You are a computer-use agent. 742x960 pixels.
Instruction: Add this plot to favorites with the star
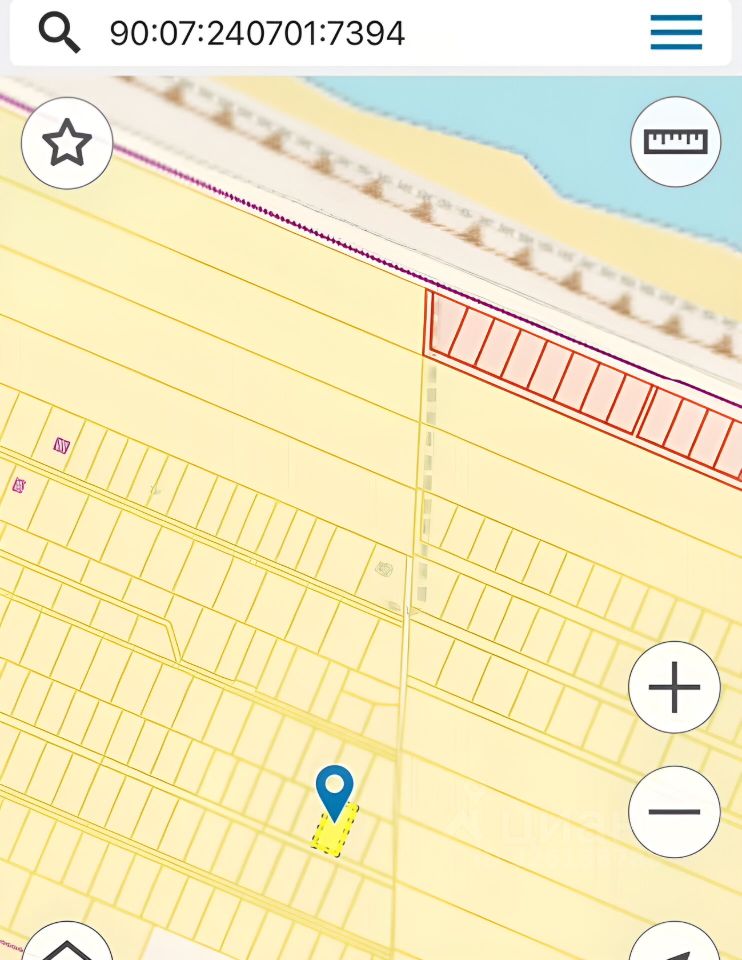[67, 144]
